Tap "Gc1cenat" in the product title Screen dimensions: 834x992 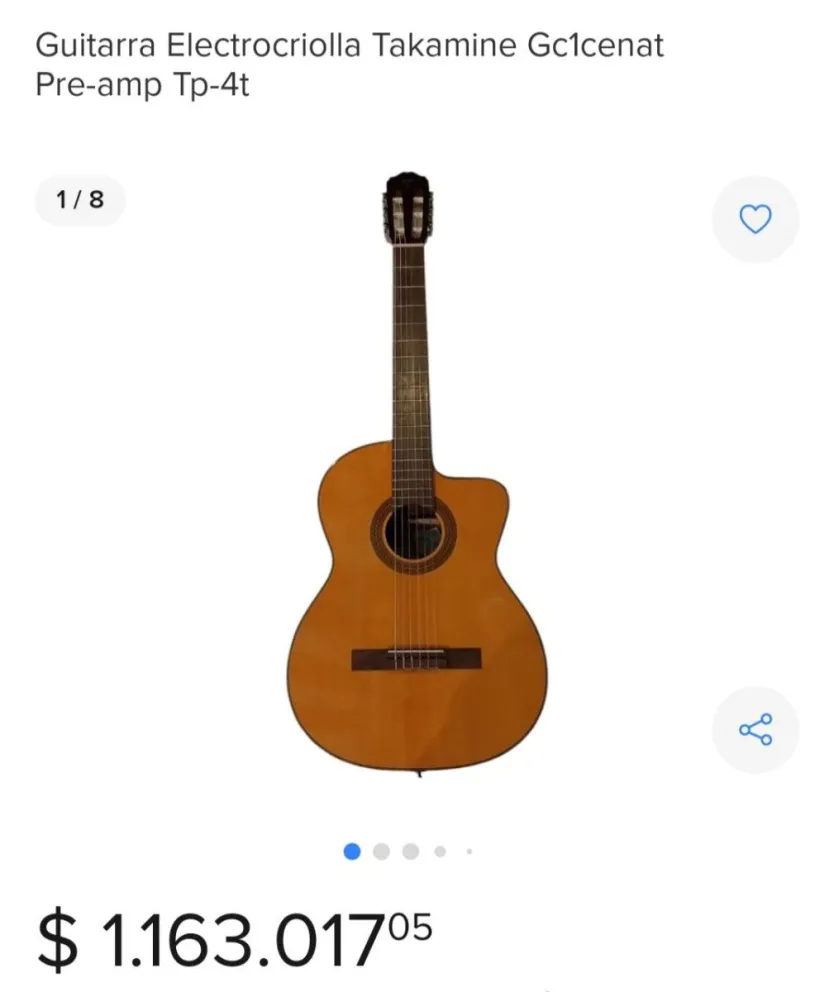click(x=598, y=46)
